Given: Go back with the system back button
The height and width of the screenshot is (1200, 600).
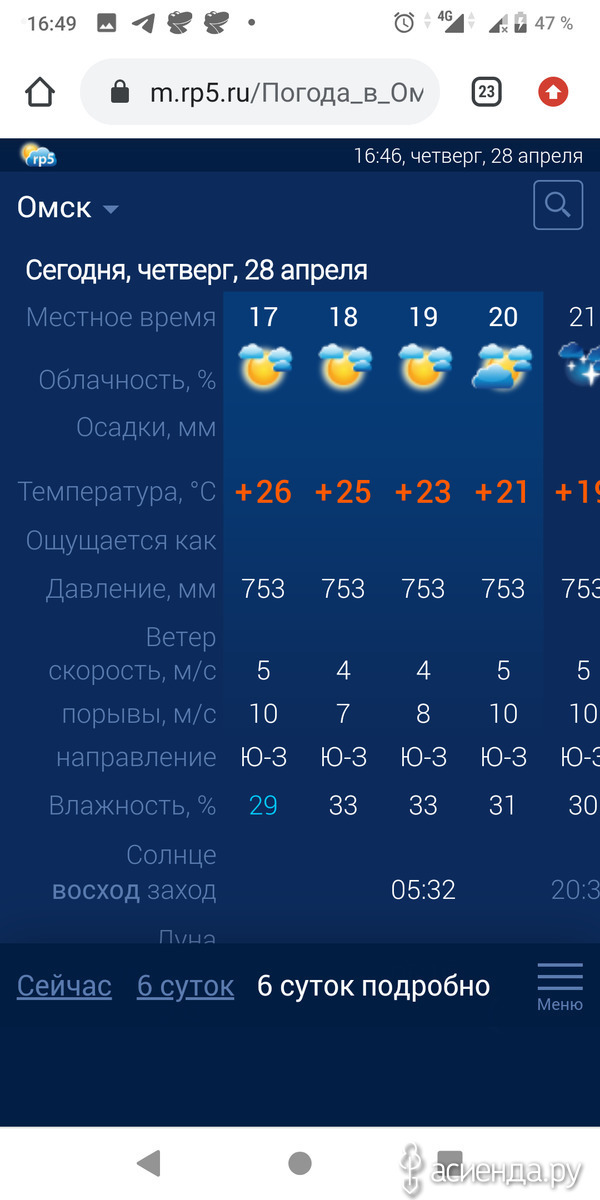Looking at the screenshot, I should [x=149, y=1162].
